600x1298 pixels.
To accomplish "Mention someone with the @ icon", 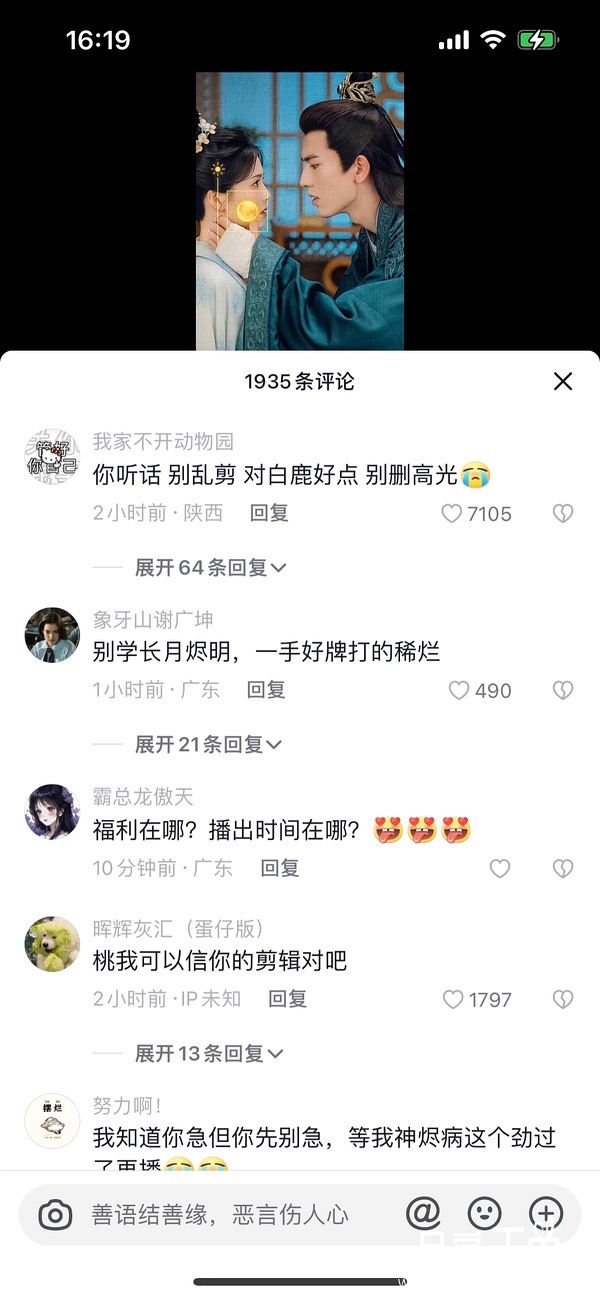I will [x=423, y=1214].
